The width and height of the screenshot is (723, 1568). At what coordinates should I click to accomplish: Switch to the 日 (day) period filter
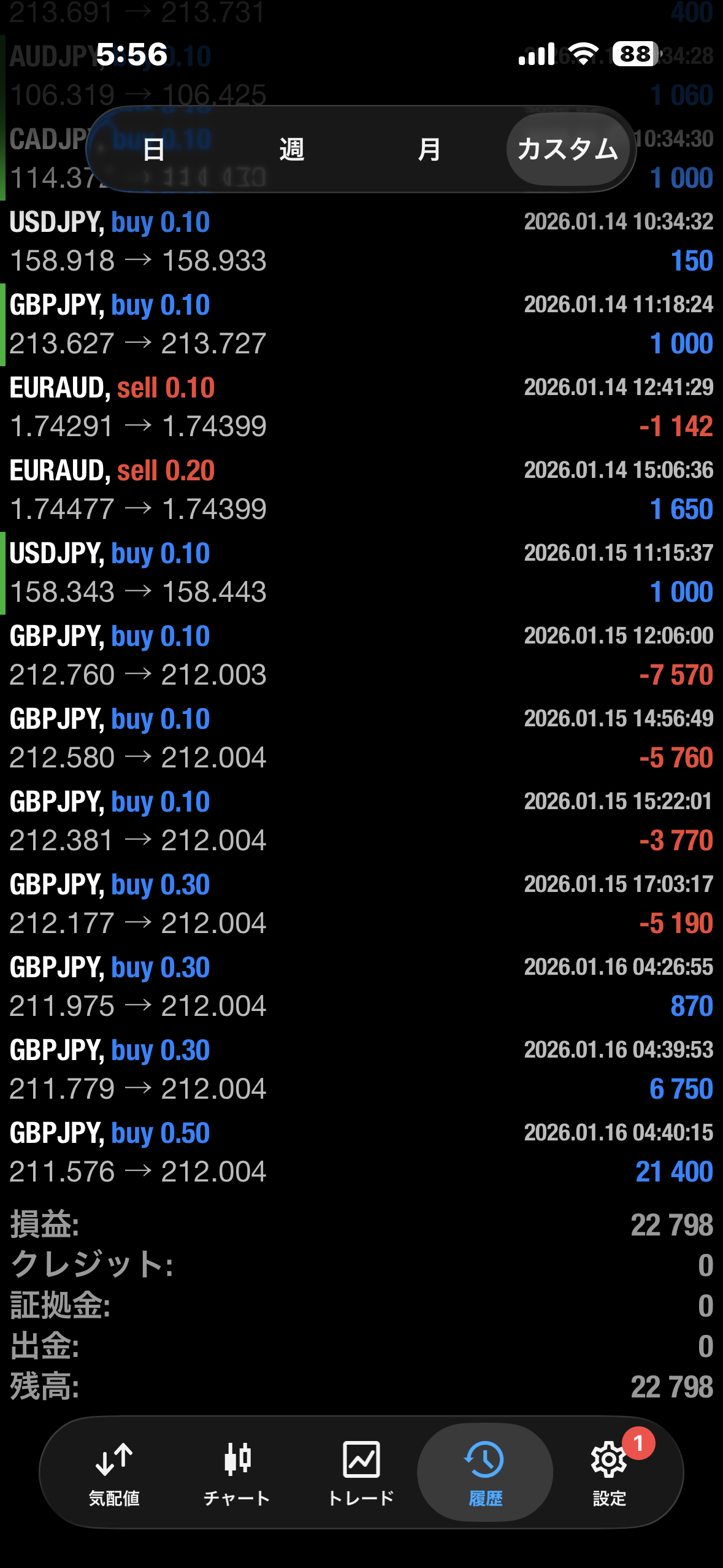pos(153,149)
